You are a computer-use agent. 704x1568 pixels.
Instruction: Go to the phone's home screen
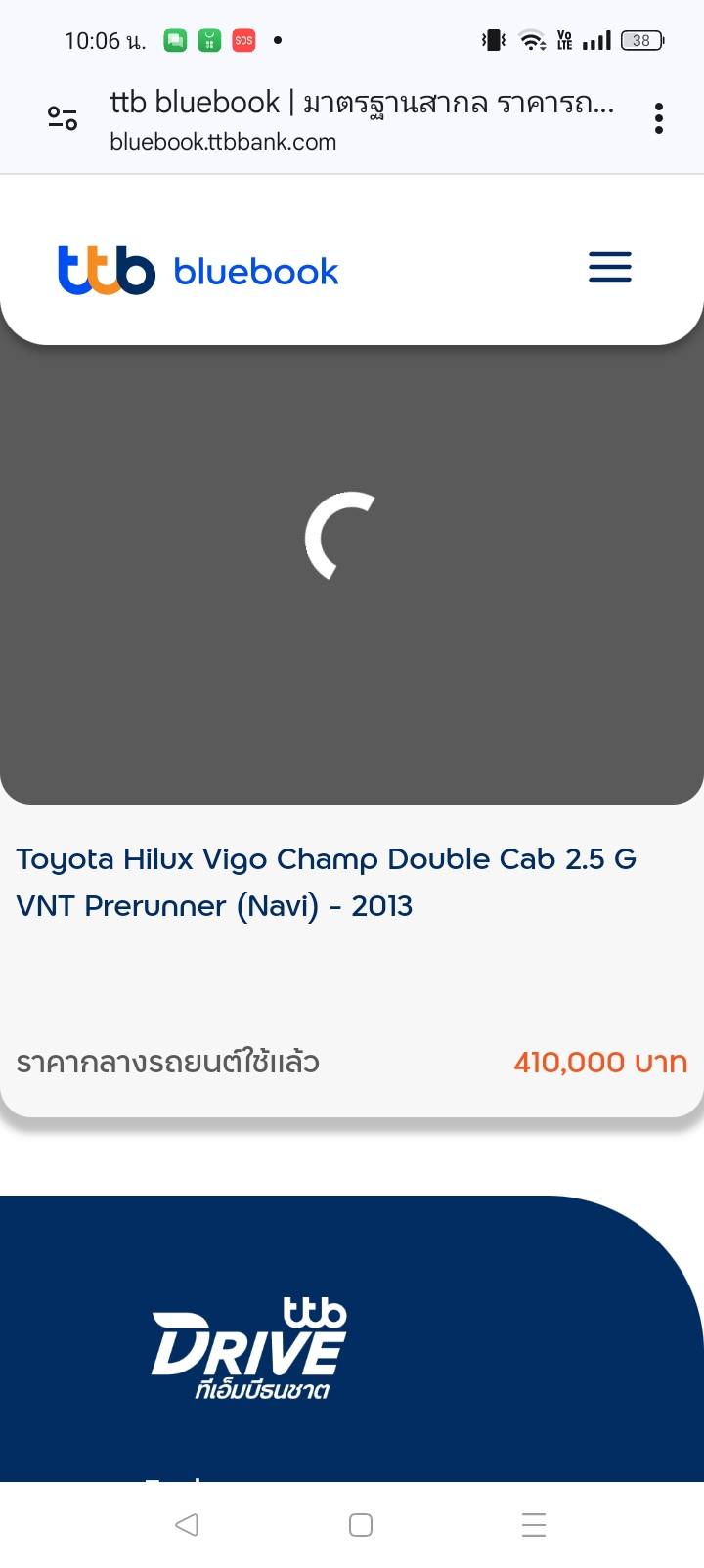tap(361, 1524)
